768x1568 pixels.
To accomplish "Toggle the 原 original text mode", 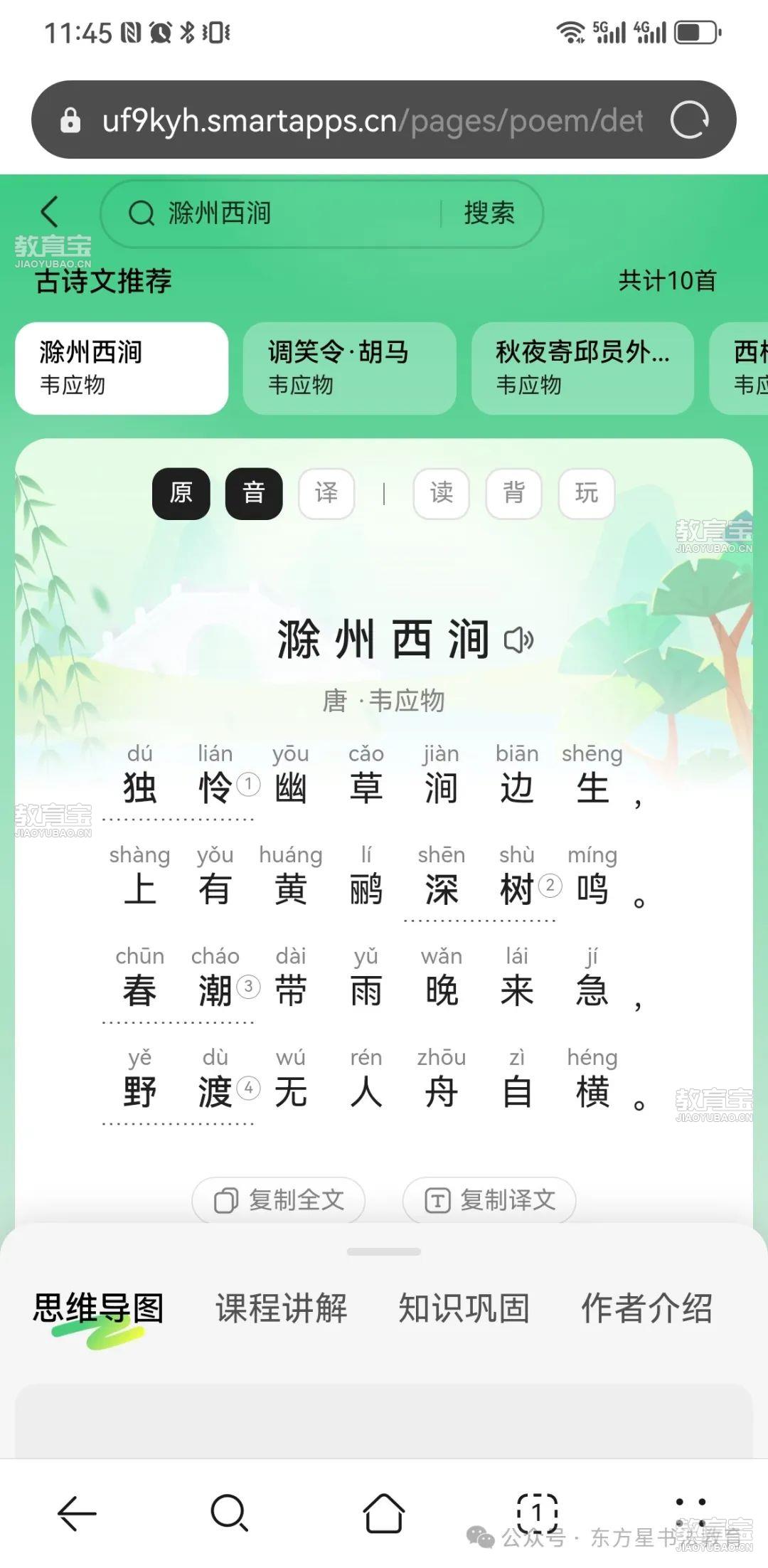I will point(181,494).
